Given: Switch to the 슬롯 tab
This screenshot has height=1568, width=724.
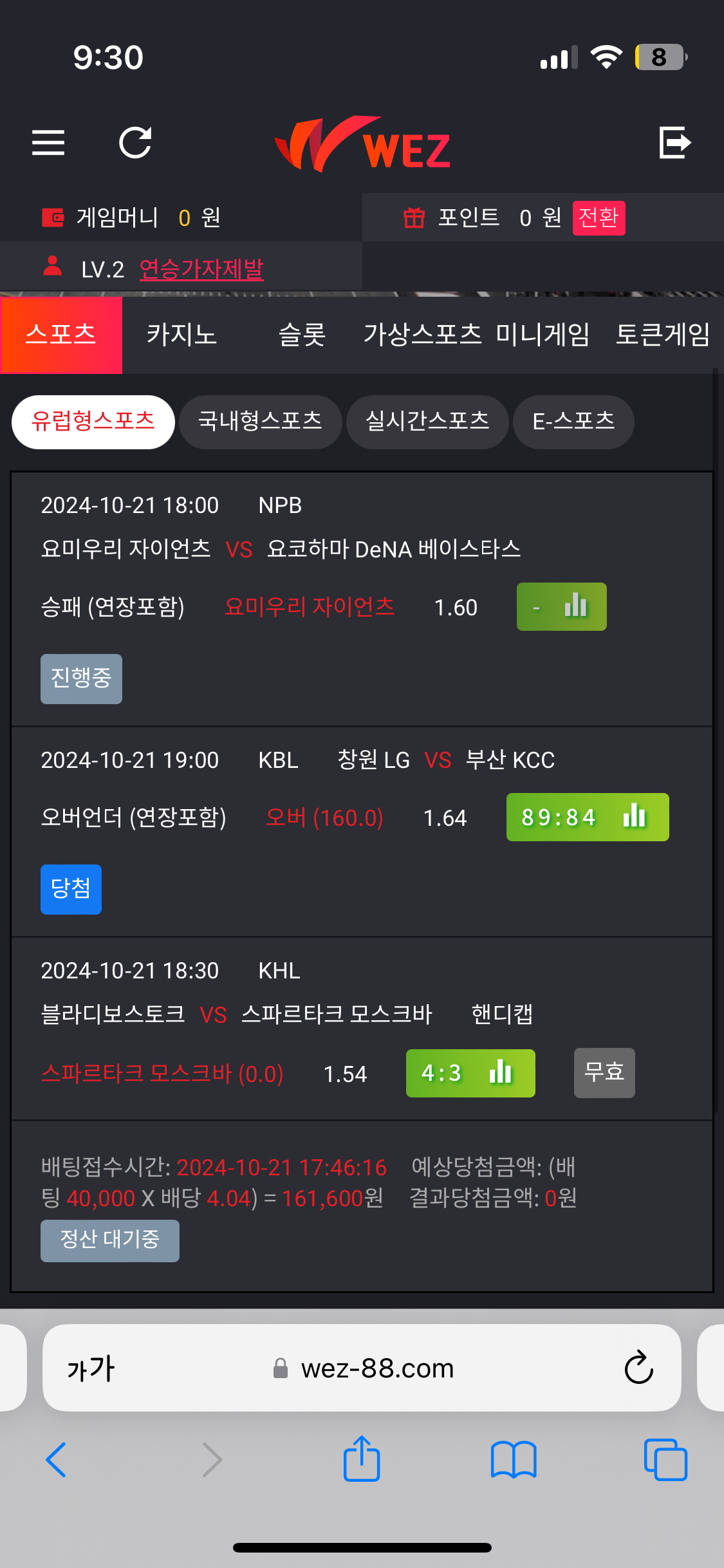Looking at the screenshot, I should (x=302, y=335).
